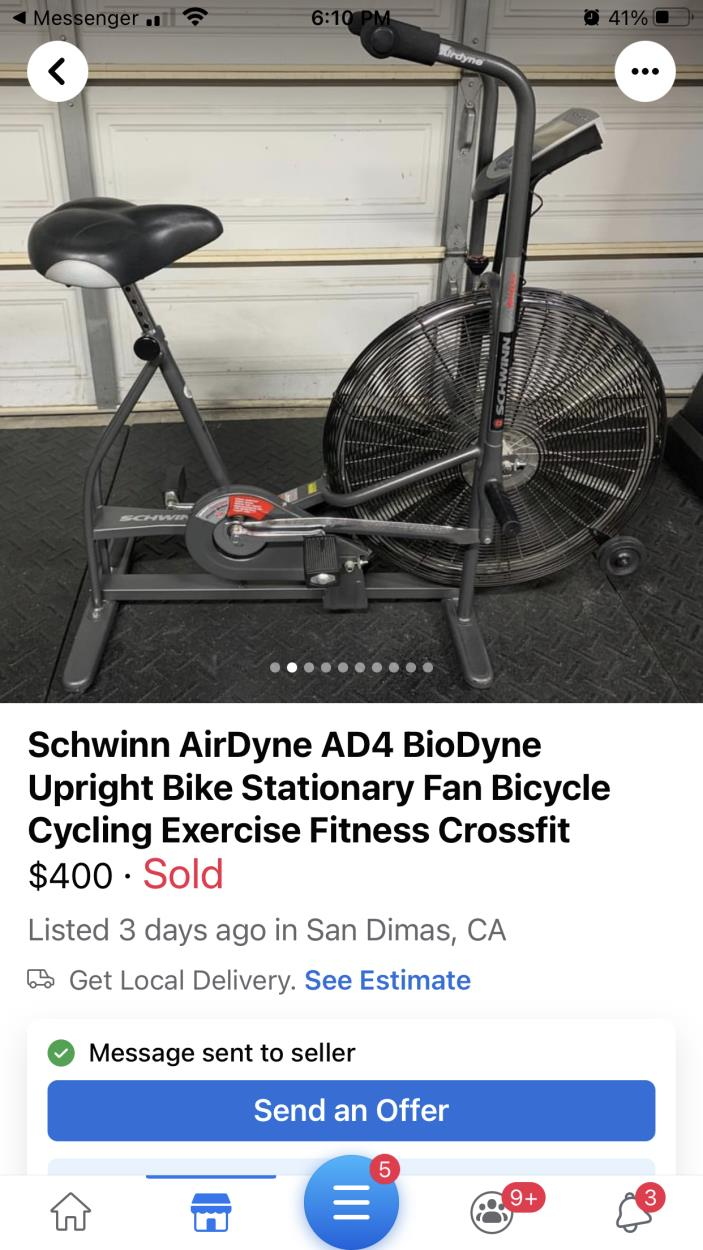Viewport: 703px width, 1250px height.
Task: Open the three-dot overflow menu
Action: pyautogui.click(x=645, y=71)
